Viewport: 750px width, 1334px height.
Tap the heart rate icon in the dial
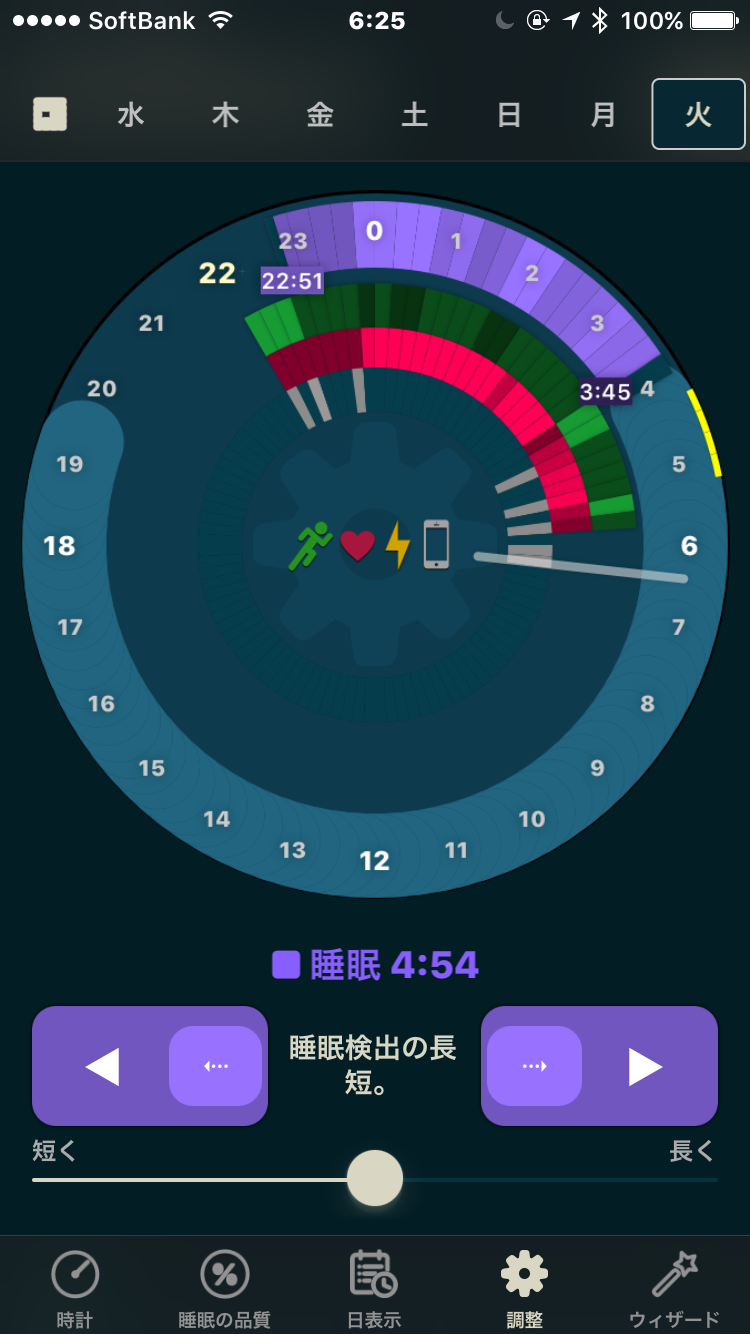point(357,546)
